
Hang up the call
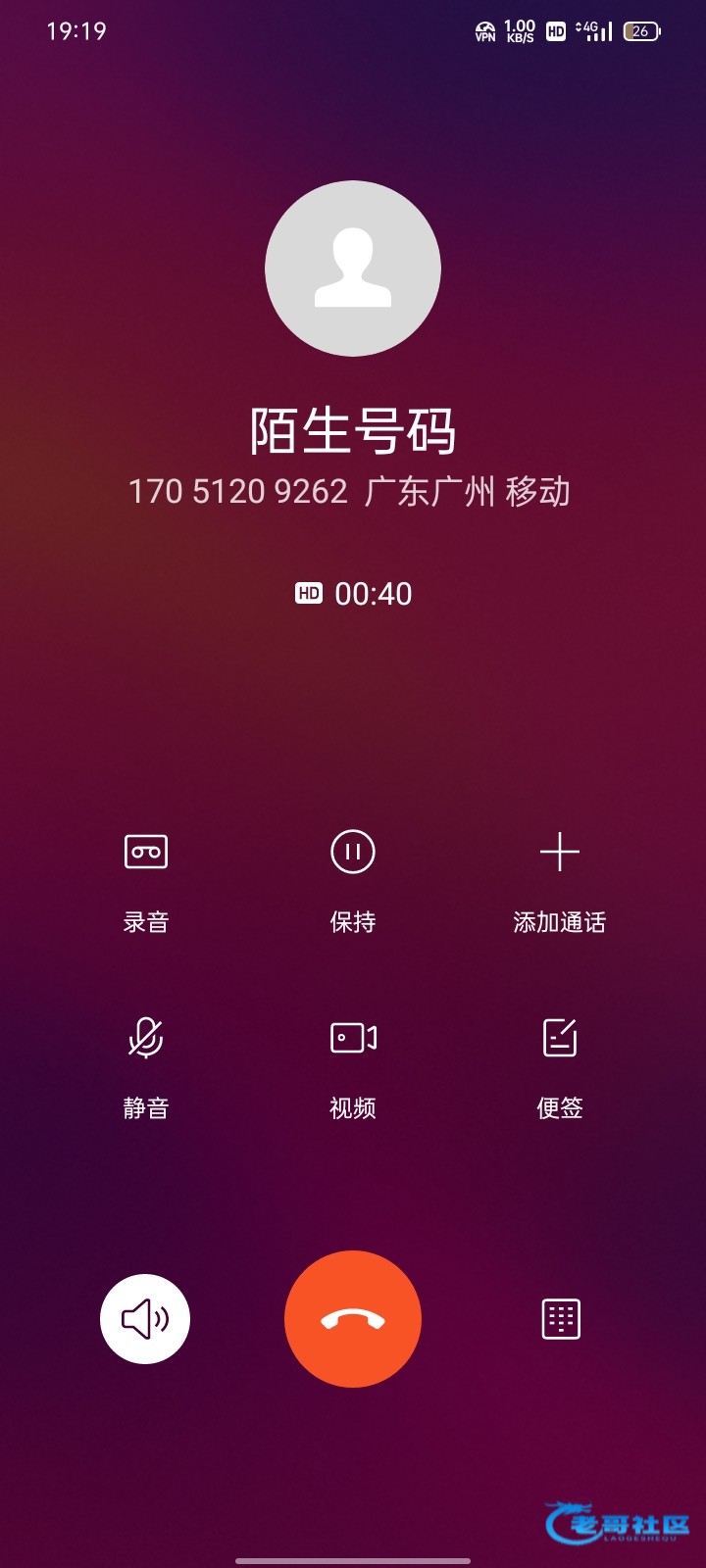[353, 1319]
